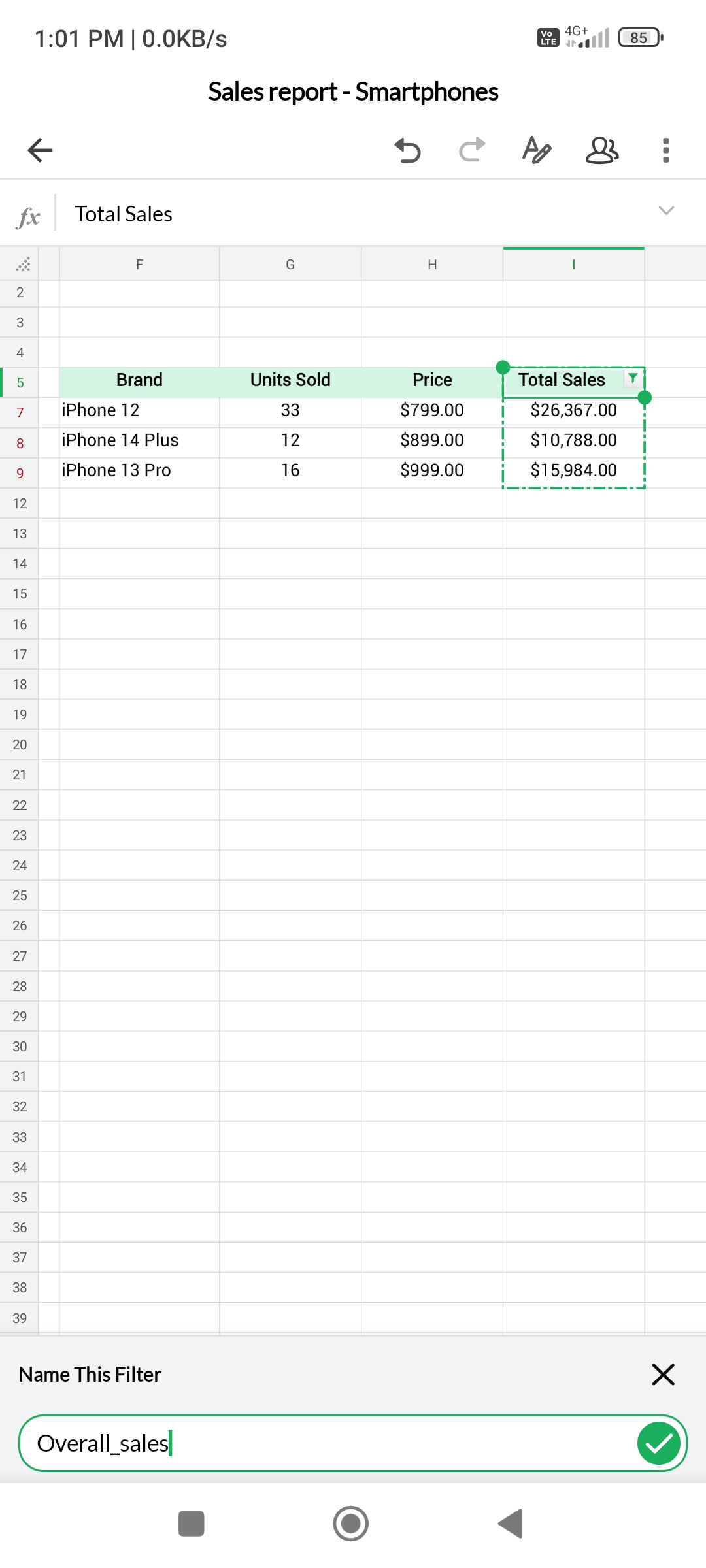The height and width of the screenshot is (1568, 706).
Task: Select column G header
Action: pyautogui.click(x=290, y=265)
